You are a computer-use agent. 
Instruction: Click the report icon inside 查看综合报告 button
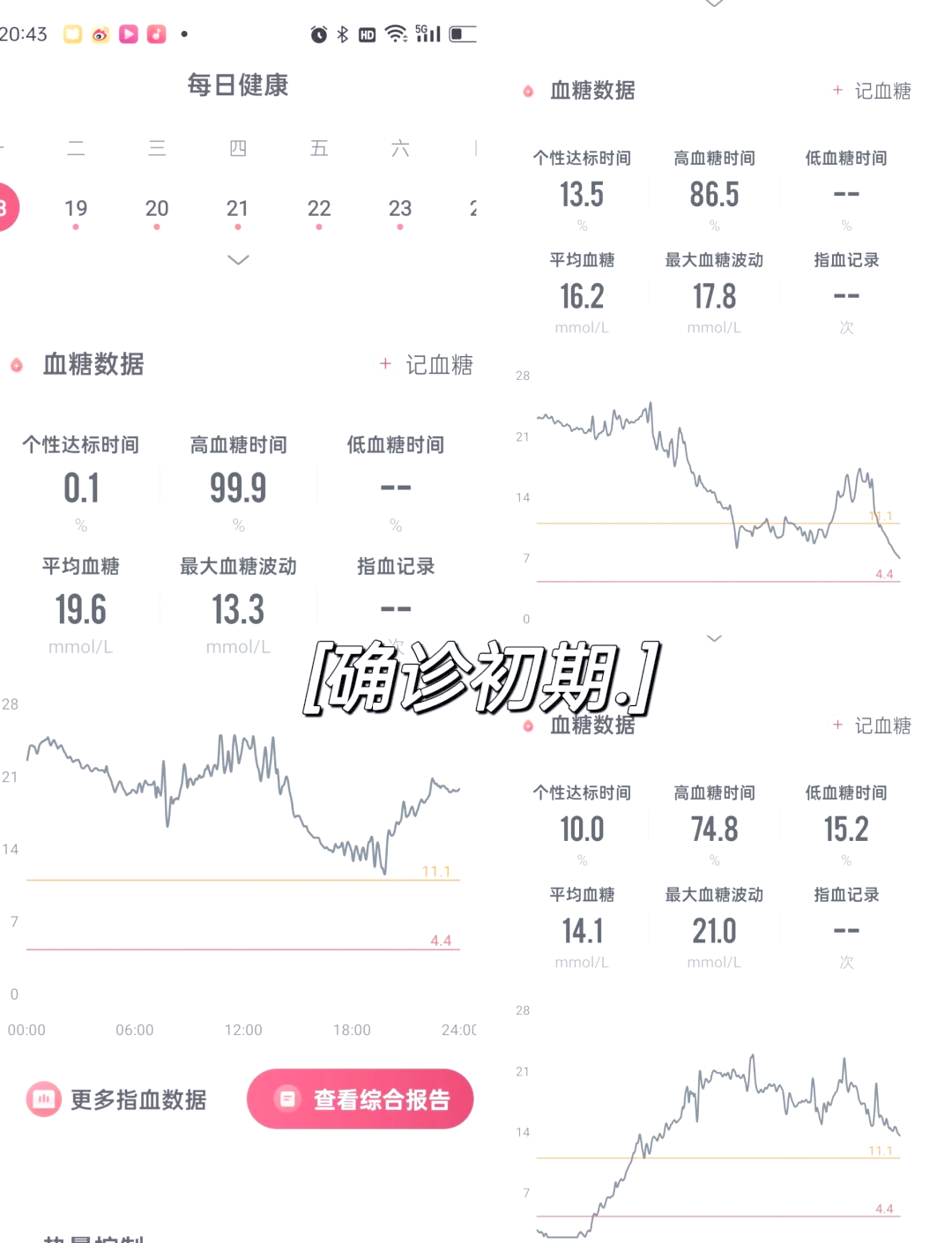click(286, 1098)
